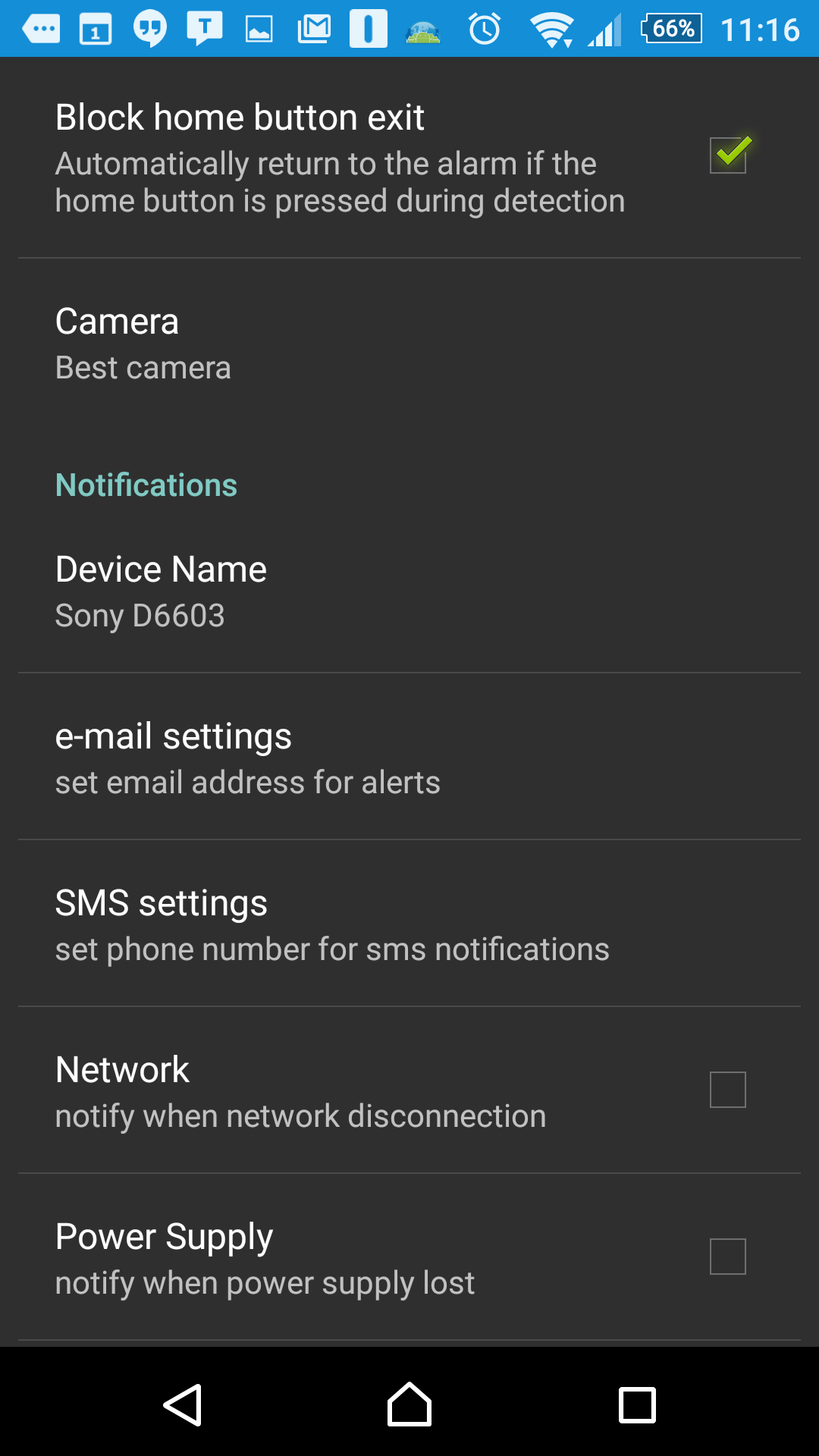
Task: Edit the Device Name setting
Action: pyautogui.click(x=409, y=591)
